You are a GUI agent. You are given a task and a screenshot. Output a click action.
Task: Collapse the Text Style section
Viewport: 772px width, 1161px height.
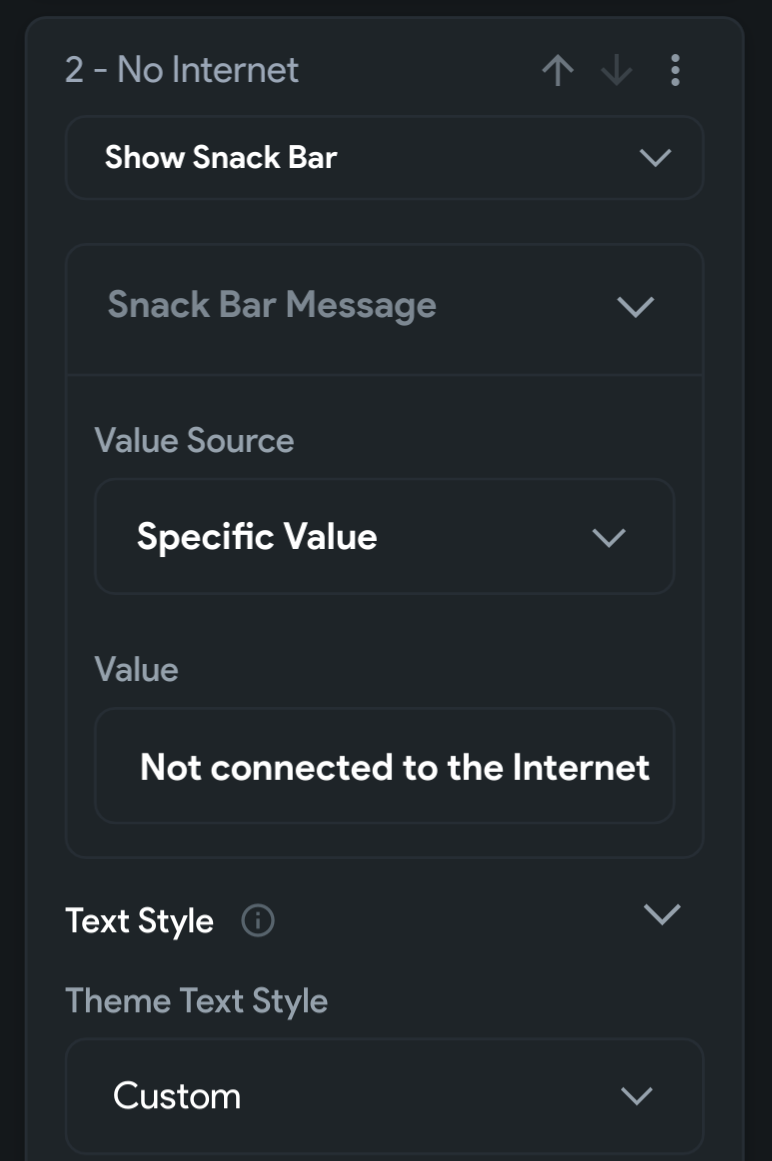click(x=662, y=914)
